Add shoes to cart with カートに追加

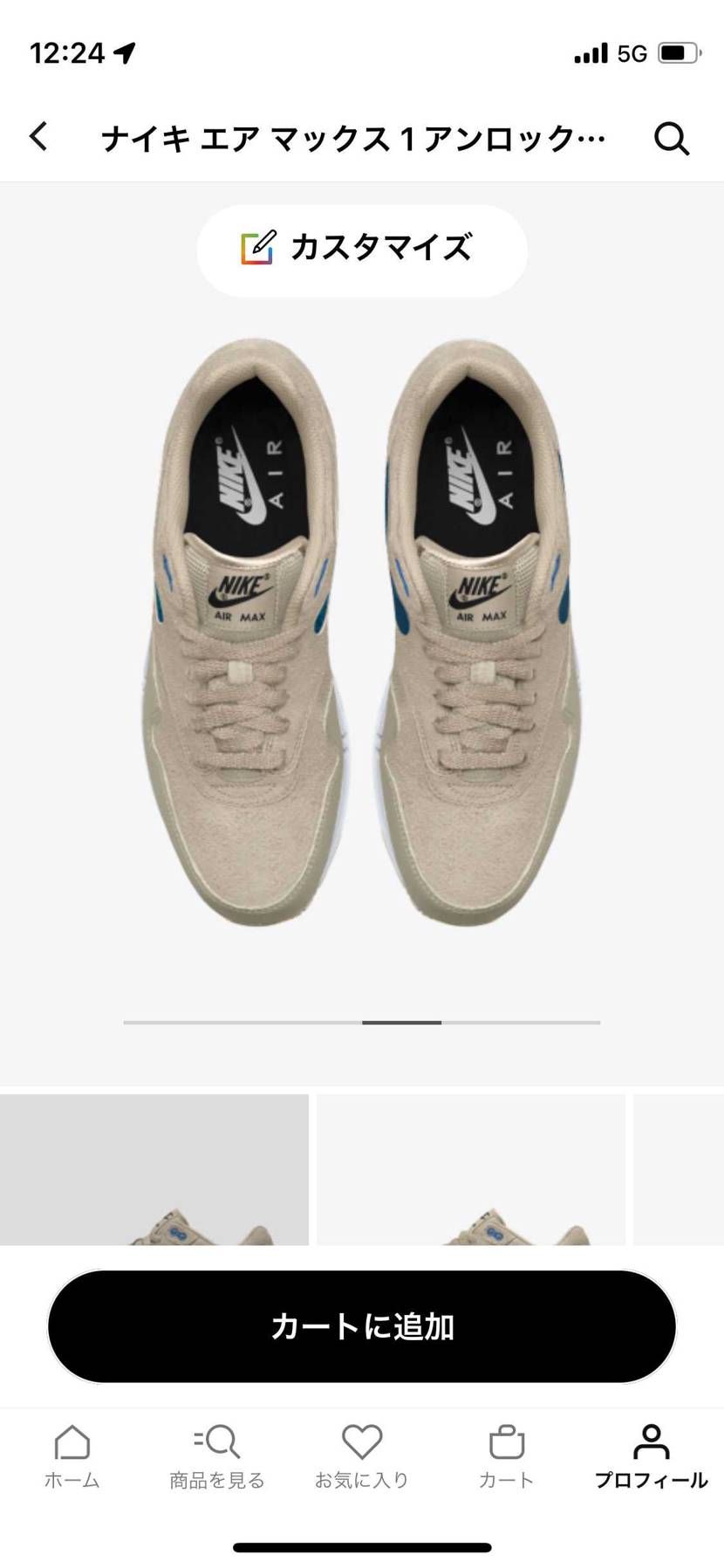point(361,1325)
